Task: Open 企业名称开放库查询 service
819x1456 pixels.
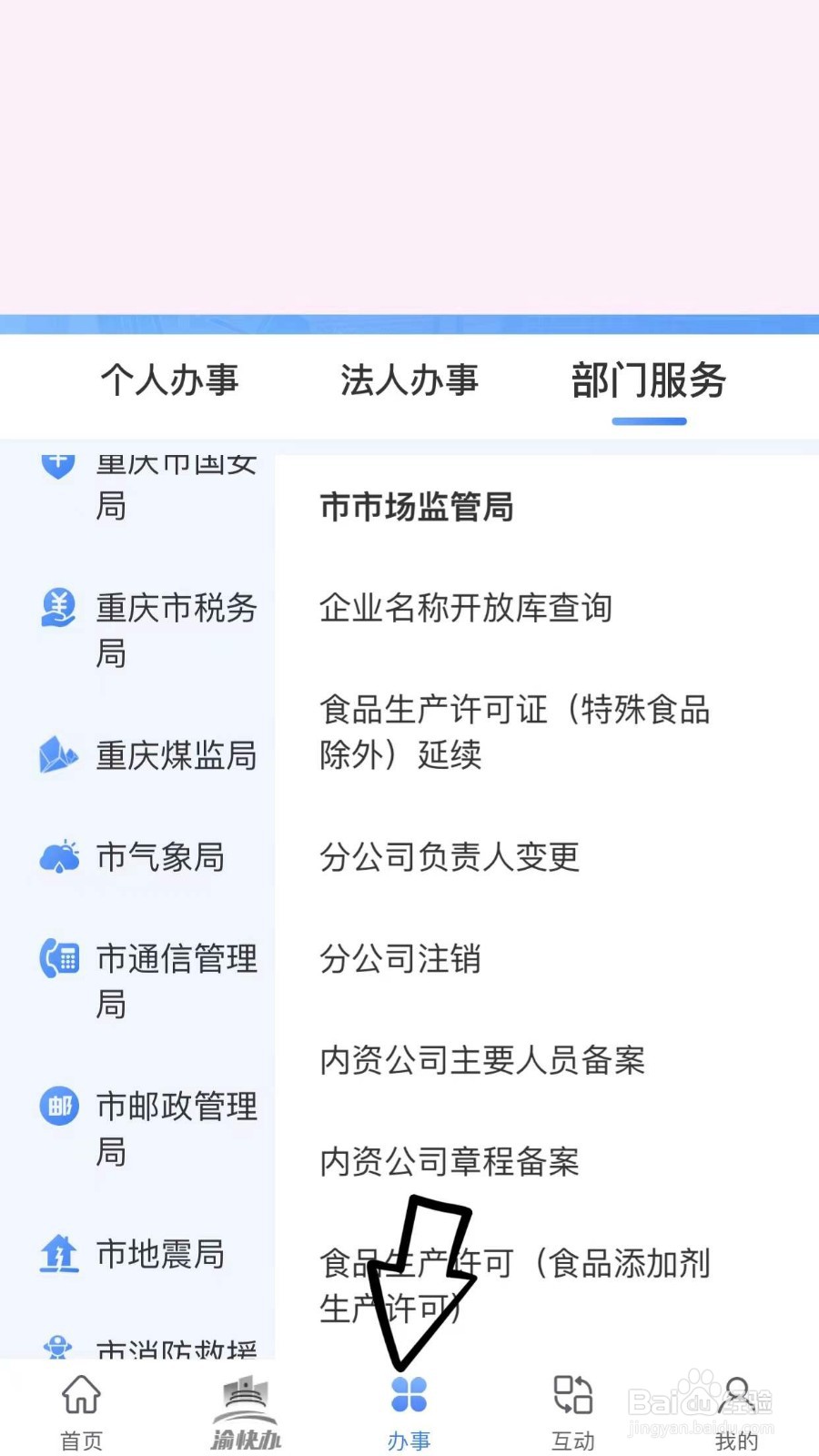Action: click(466, 608)
